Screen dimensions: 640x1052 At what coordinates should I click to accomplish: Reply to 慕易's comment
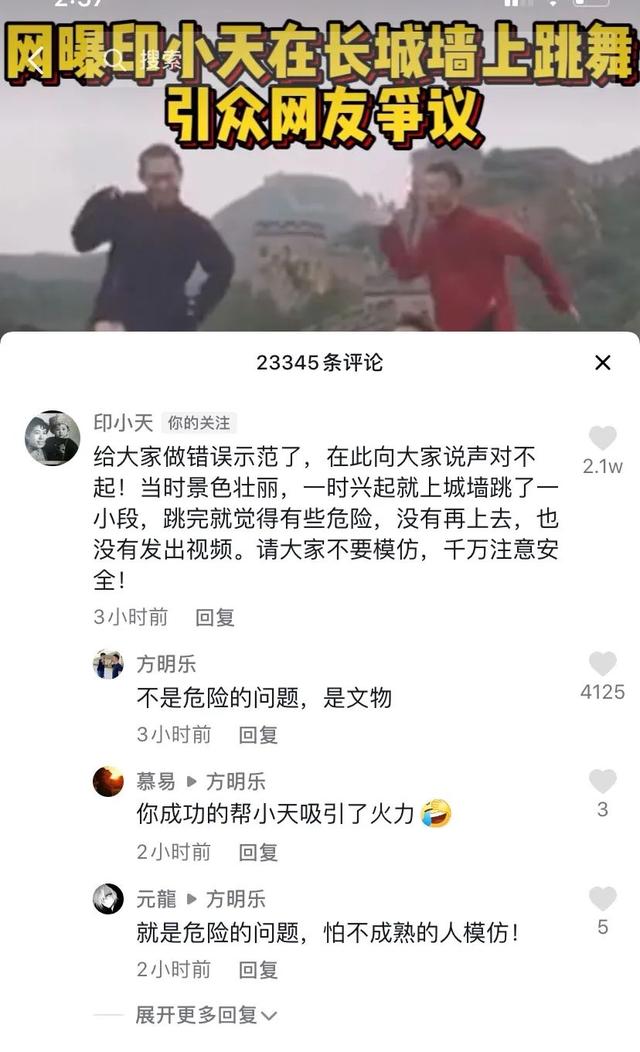pyautogui.click(x=258, y=852)
